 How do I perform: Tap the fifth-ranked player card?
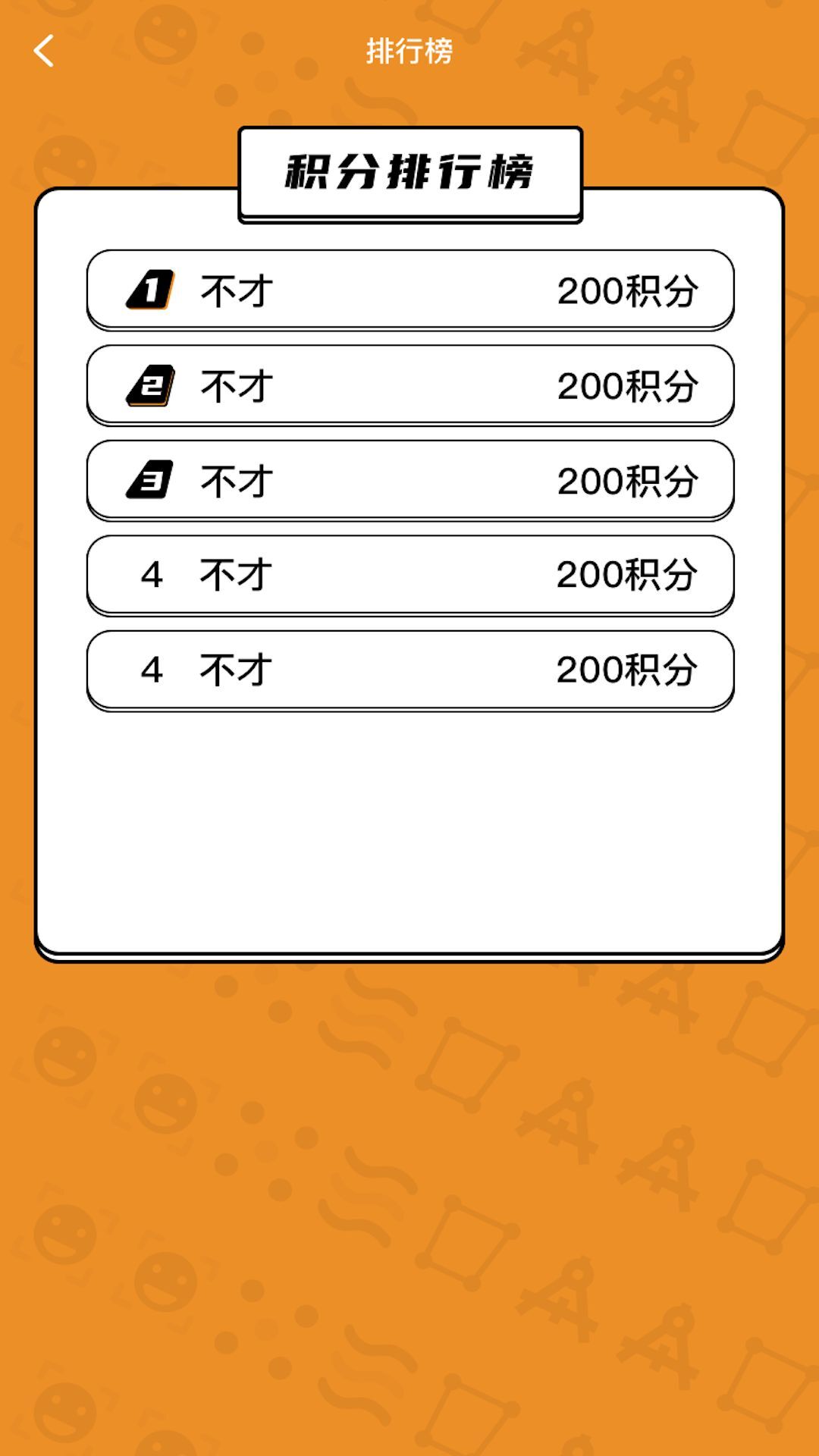[409, 670]
